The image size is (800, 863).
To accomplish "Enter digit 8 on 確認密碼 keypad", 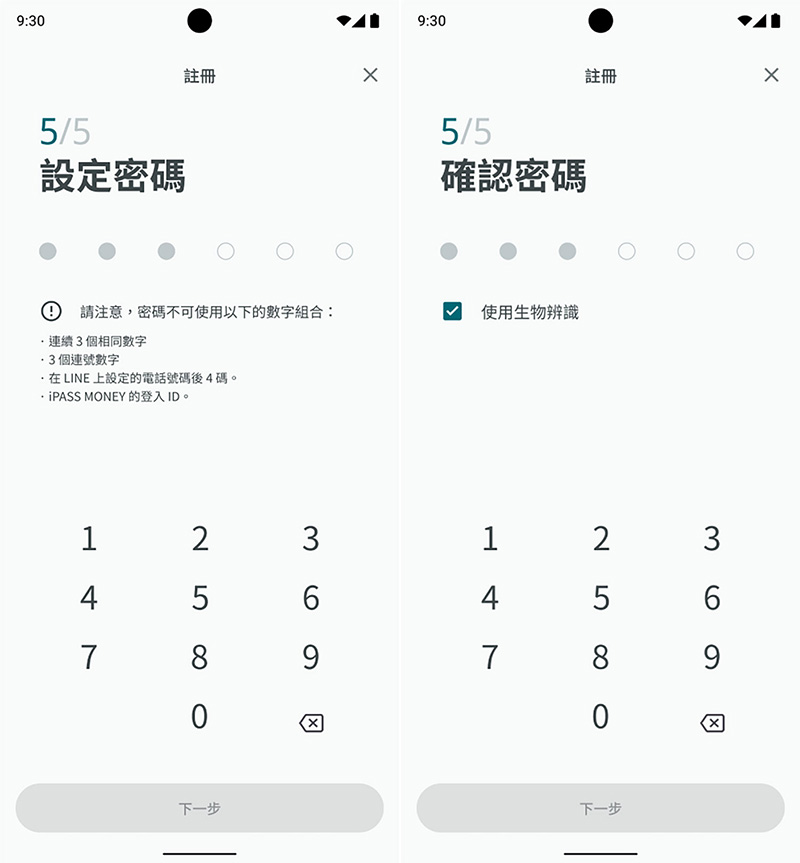I will (601, 657).
